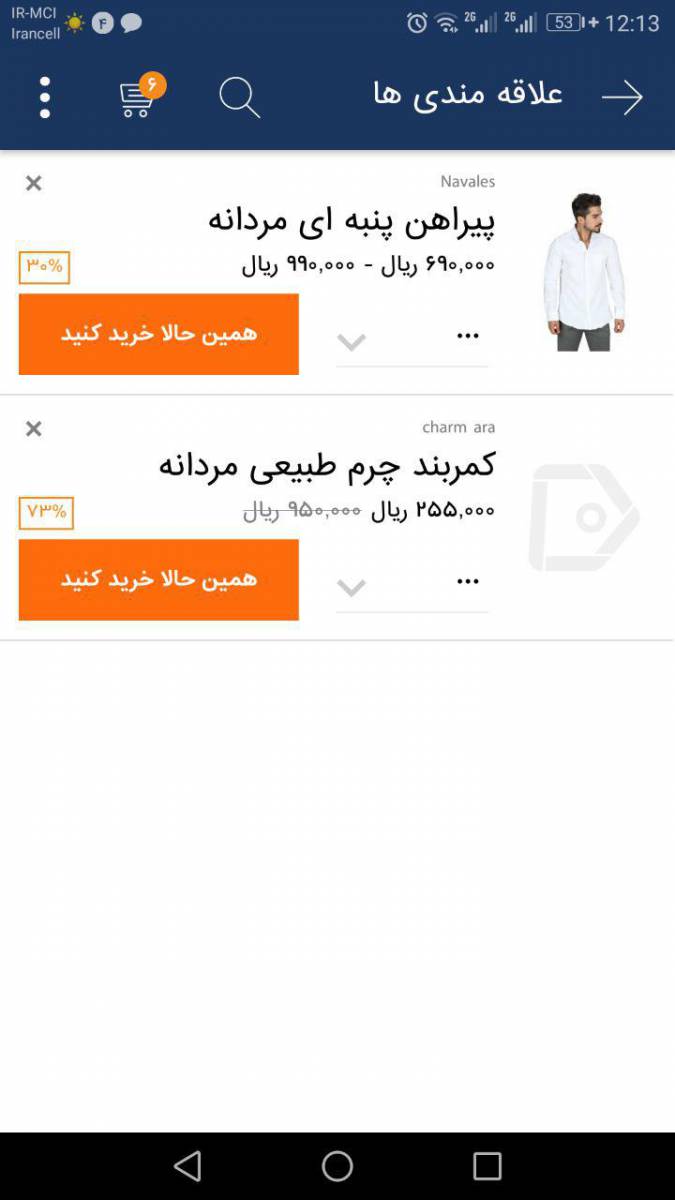This screenshot has width=675, height=1200.
Task: Open the shopping cart
Action: pos(137,98)
